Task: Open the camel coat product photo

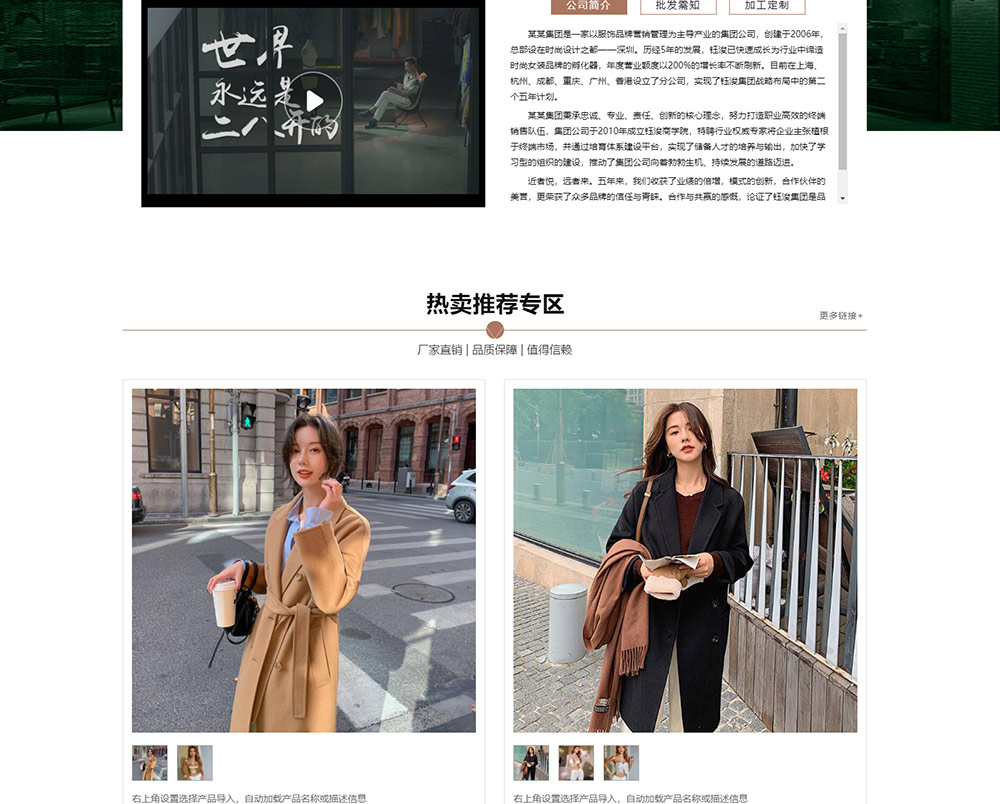Action: click(x=304, y=560)
